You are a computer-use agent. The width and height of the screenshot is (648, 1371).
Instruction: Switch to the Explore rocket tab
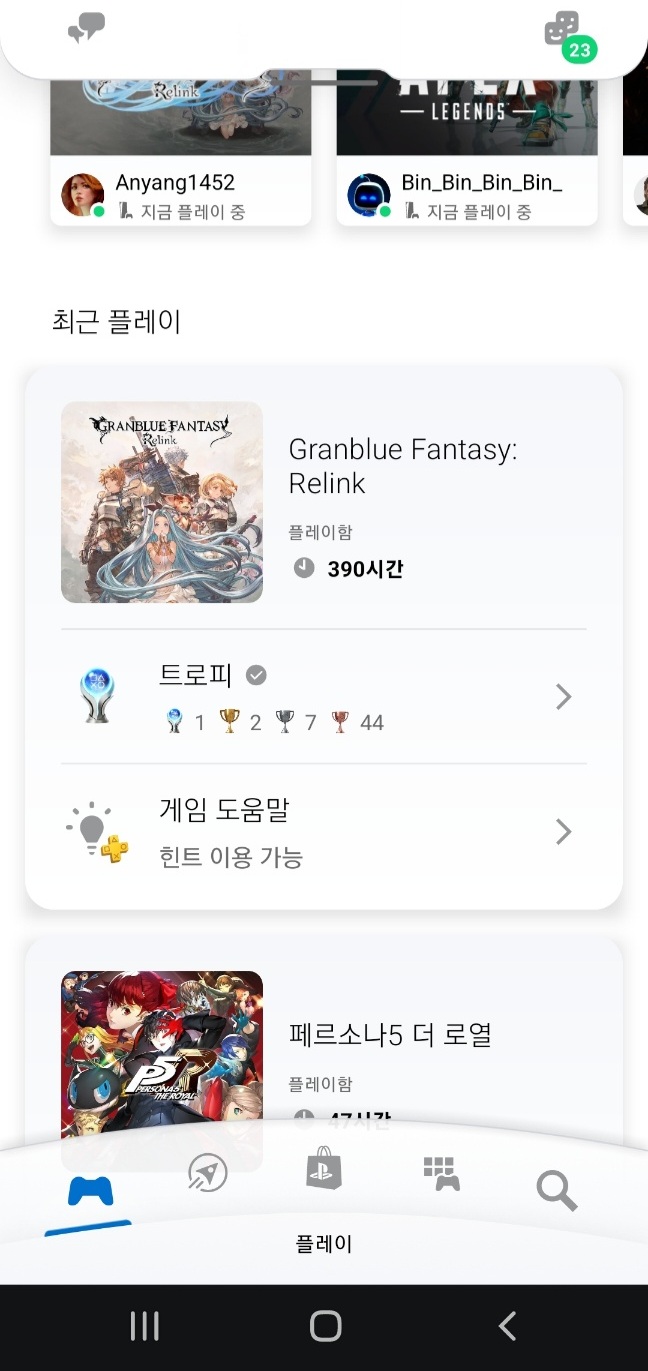(208, 1174)
